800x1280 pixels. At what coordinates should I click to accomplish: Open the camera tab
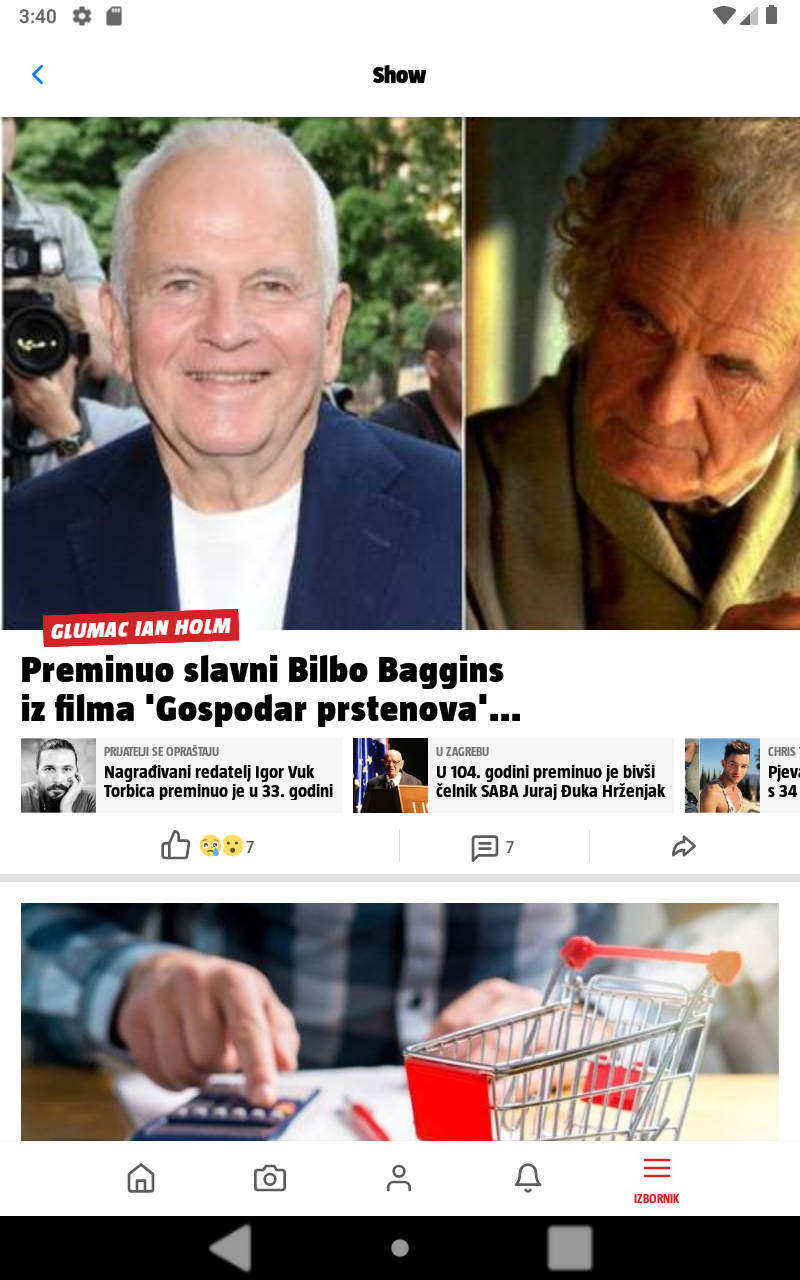tap(270, 1178)
